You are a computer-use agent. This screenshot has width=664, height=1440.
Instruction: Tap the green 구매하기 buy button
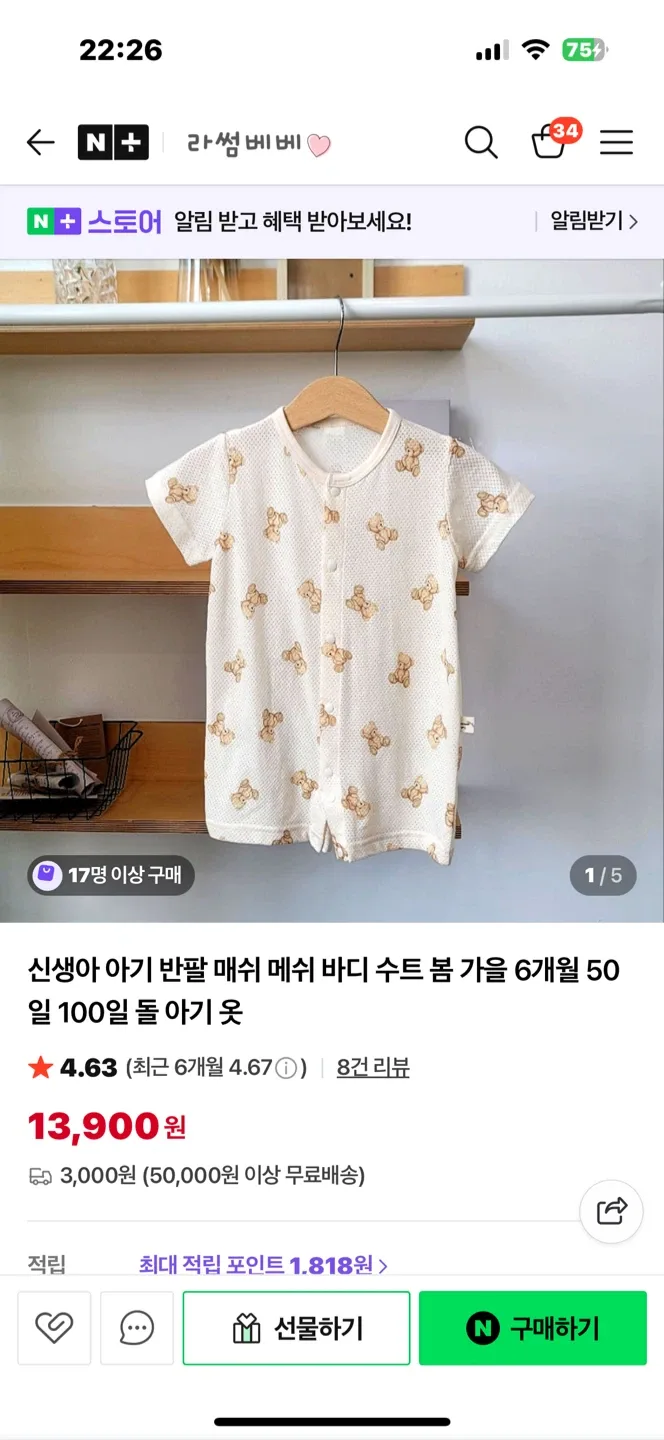click(x=532, y=1328)
